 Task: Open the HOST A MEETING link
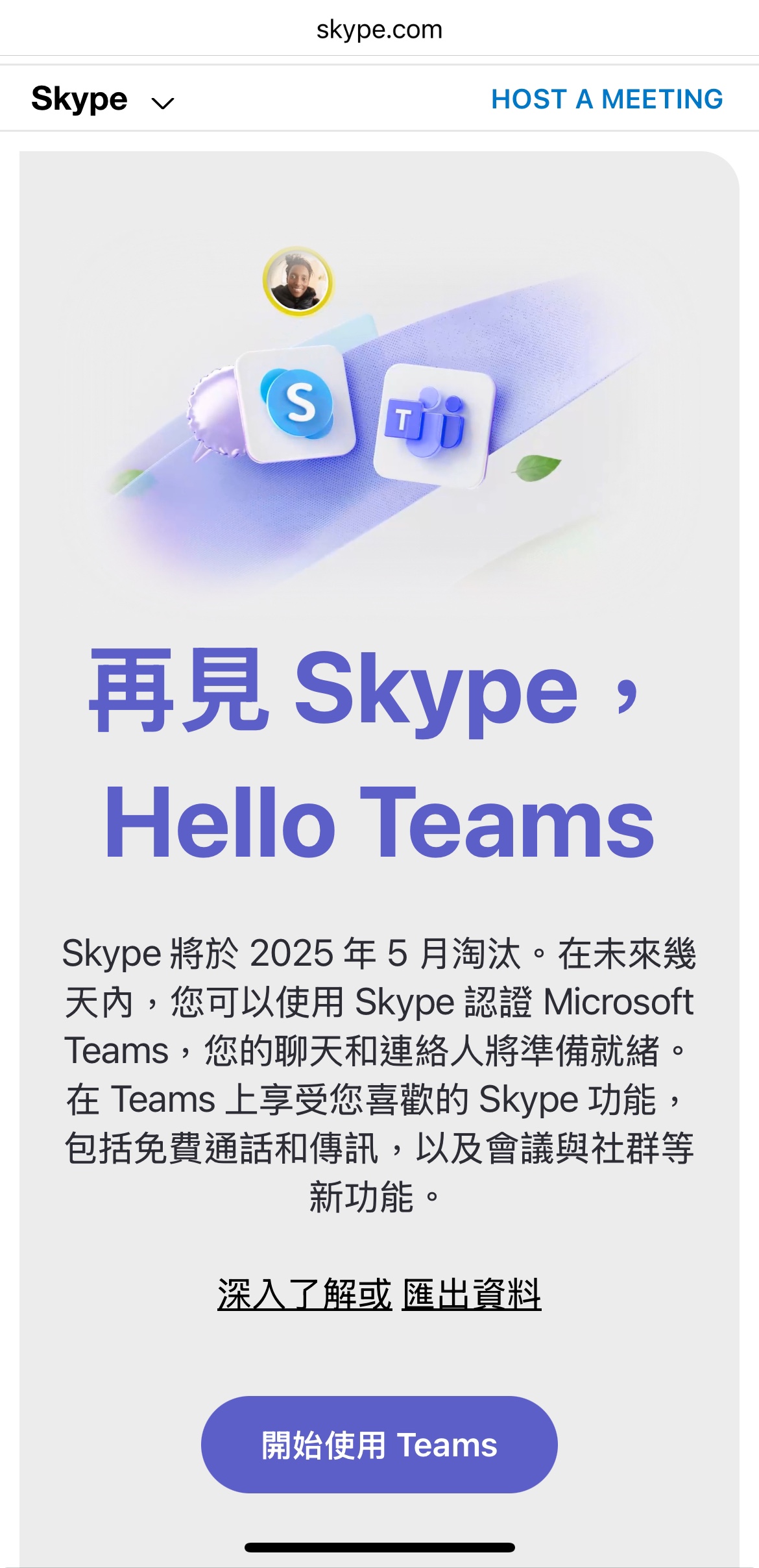(607, 99)
